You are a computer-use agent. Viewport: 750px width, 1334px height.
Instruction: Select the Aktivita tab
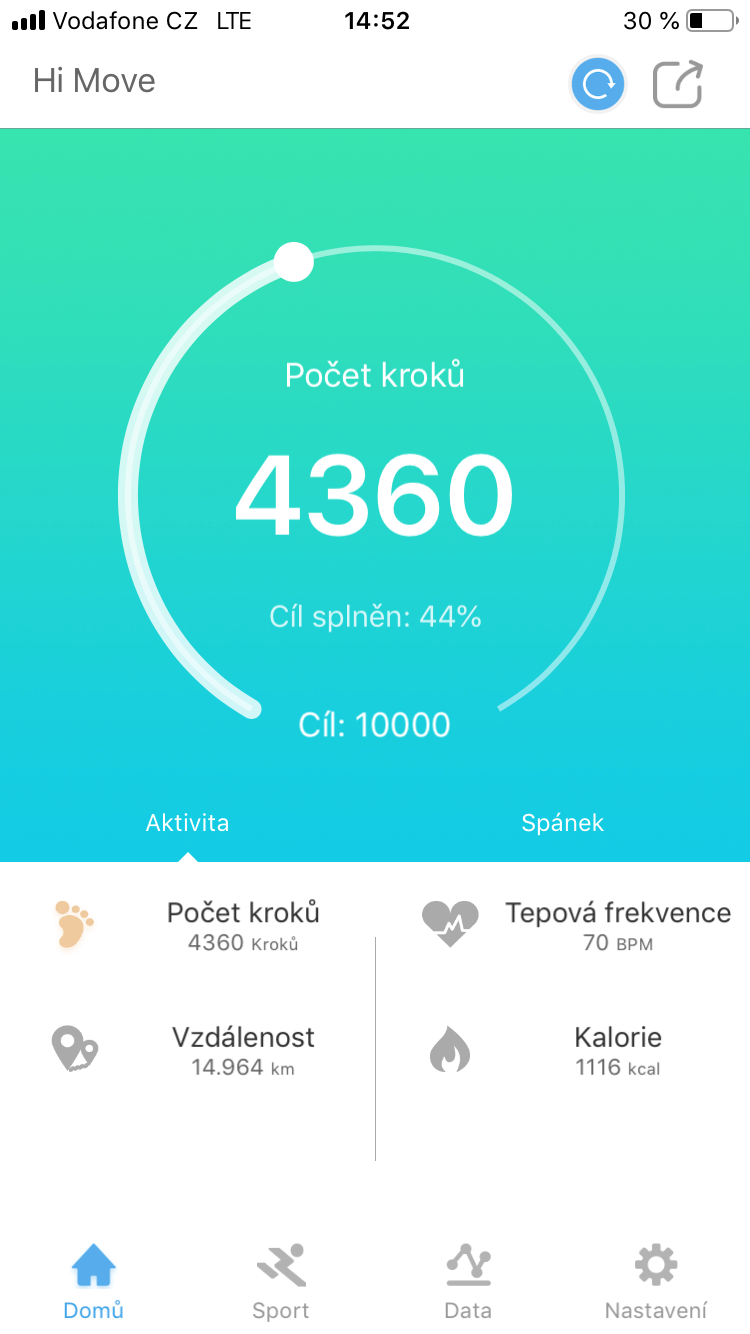(x=187, y=822)
